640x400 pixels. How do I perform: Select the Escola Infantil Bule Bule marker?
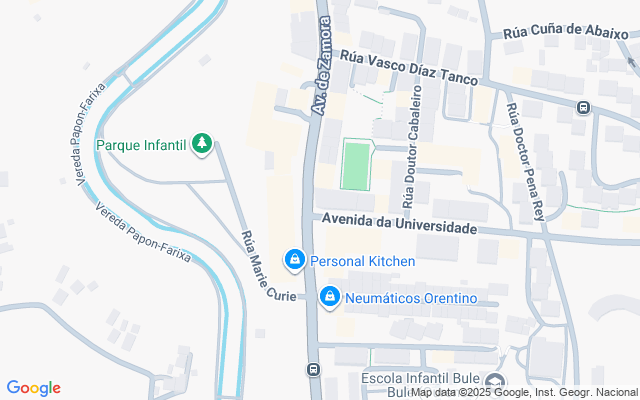(492, 381)
